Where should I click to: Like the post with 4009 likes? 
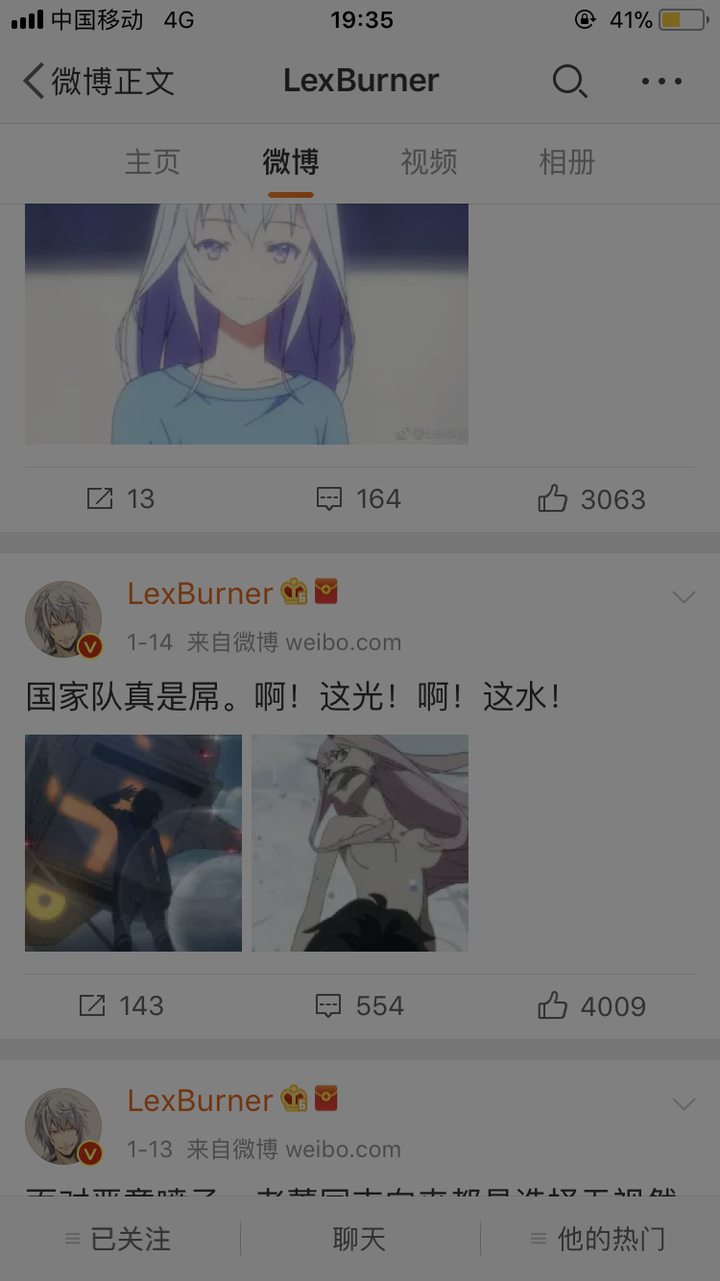pyautogui.click(x=591, y=1006)
